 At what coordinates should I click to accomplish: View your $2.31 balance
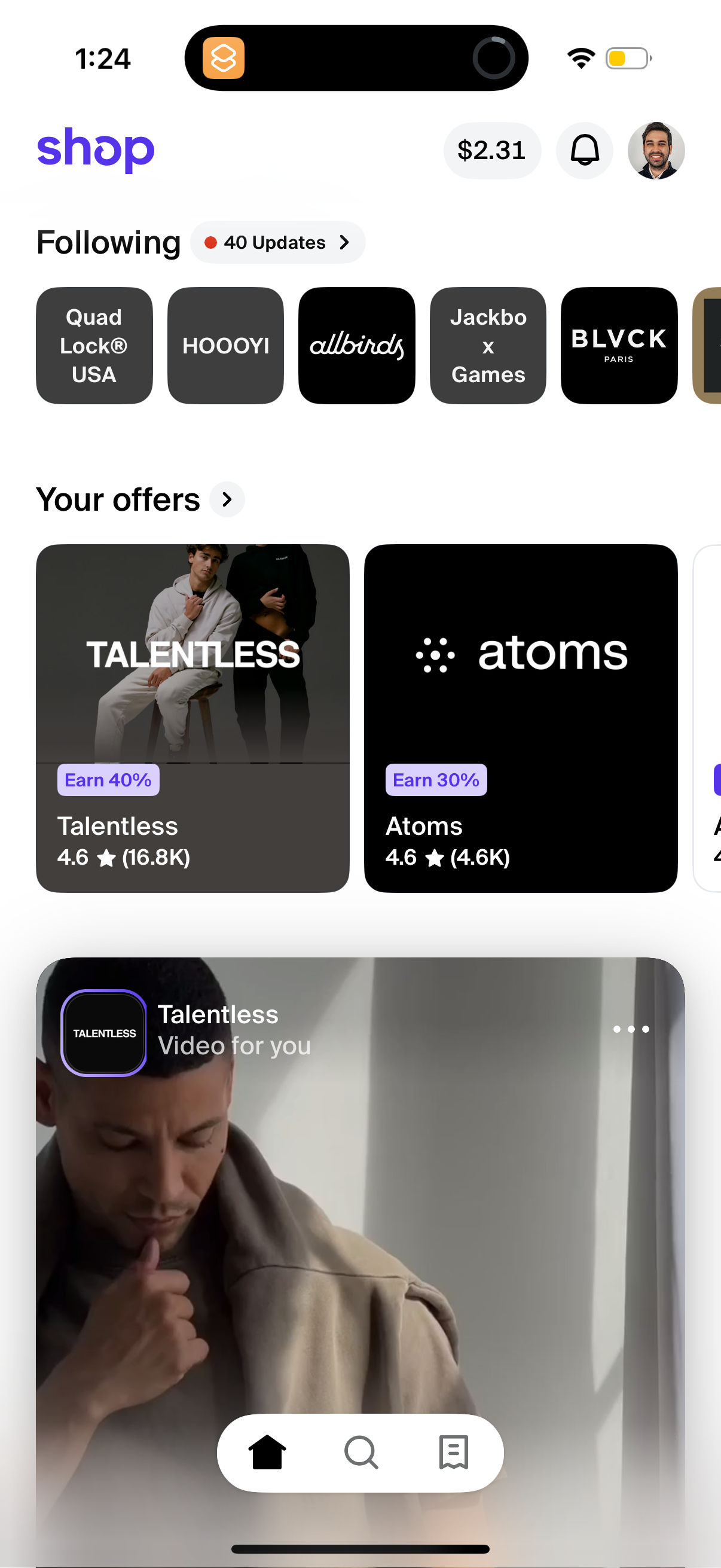pyautogui.click(x=491, y=150)
